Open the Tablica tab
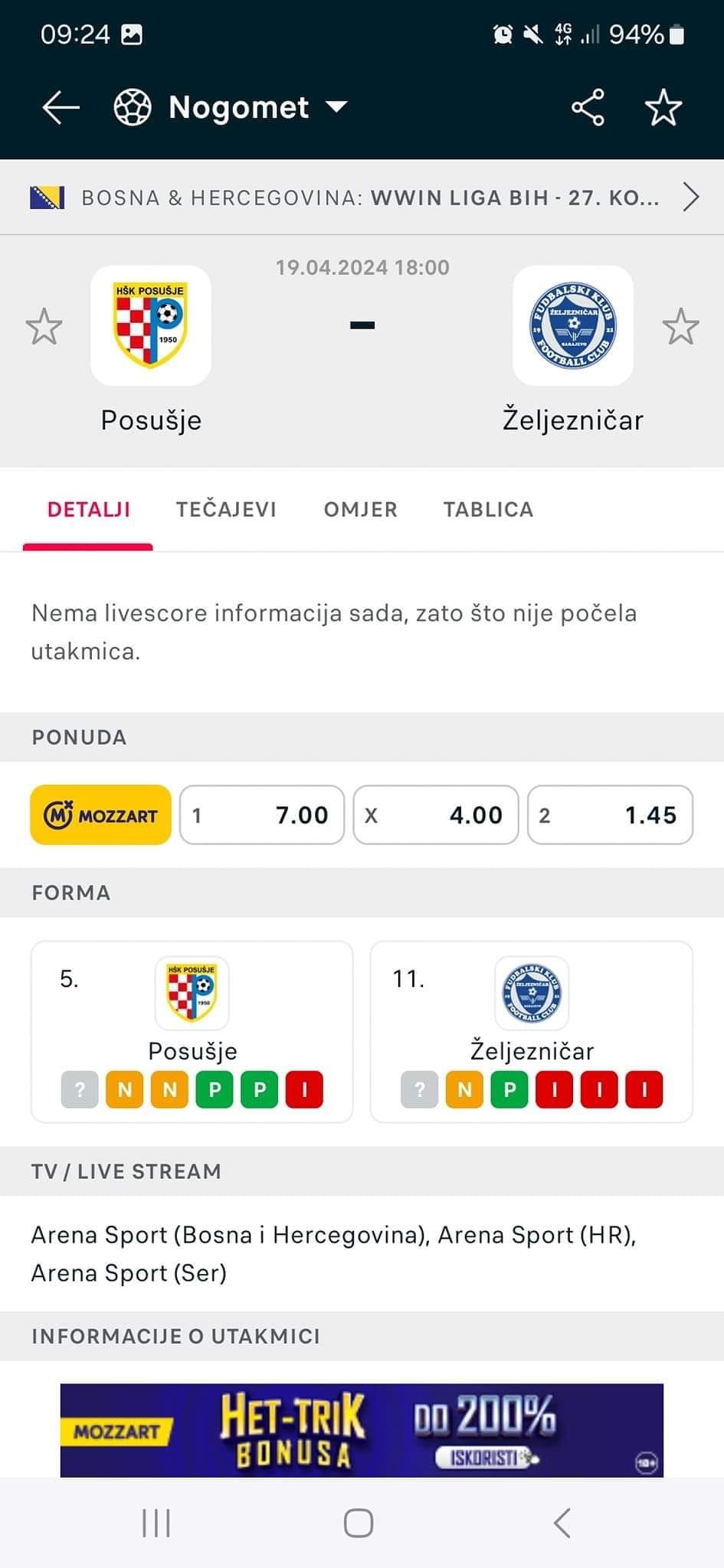724x1568 pixels. (488, 510)
